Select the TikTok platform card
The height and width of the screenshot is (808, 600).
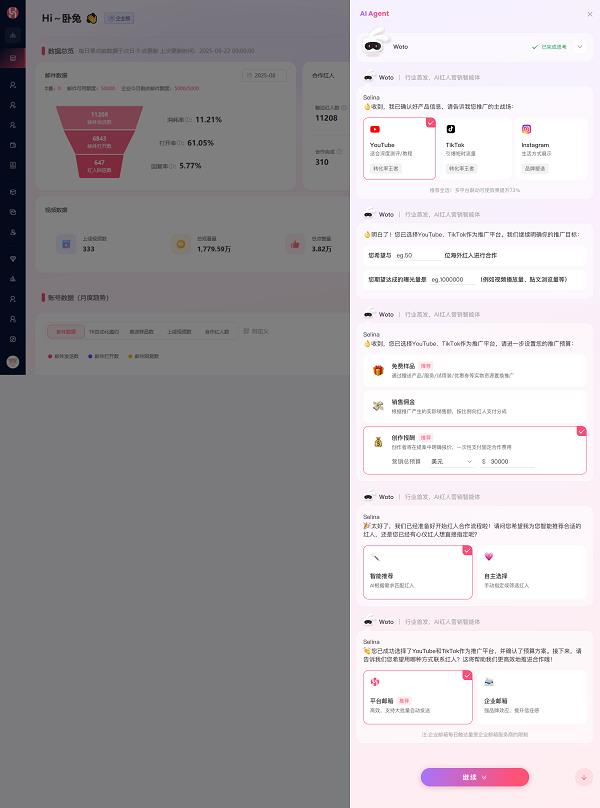point(476,148)
